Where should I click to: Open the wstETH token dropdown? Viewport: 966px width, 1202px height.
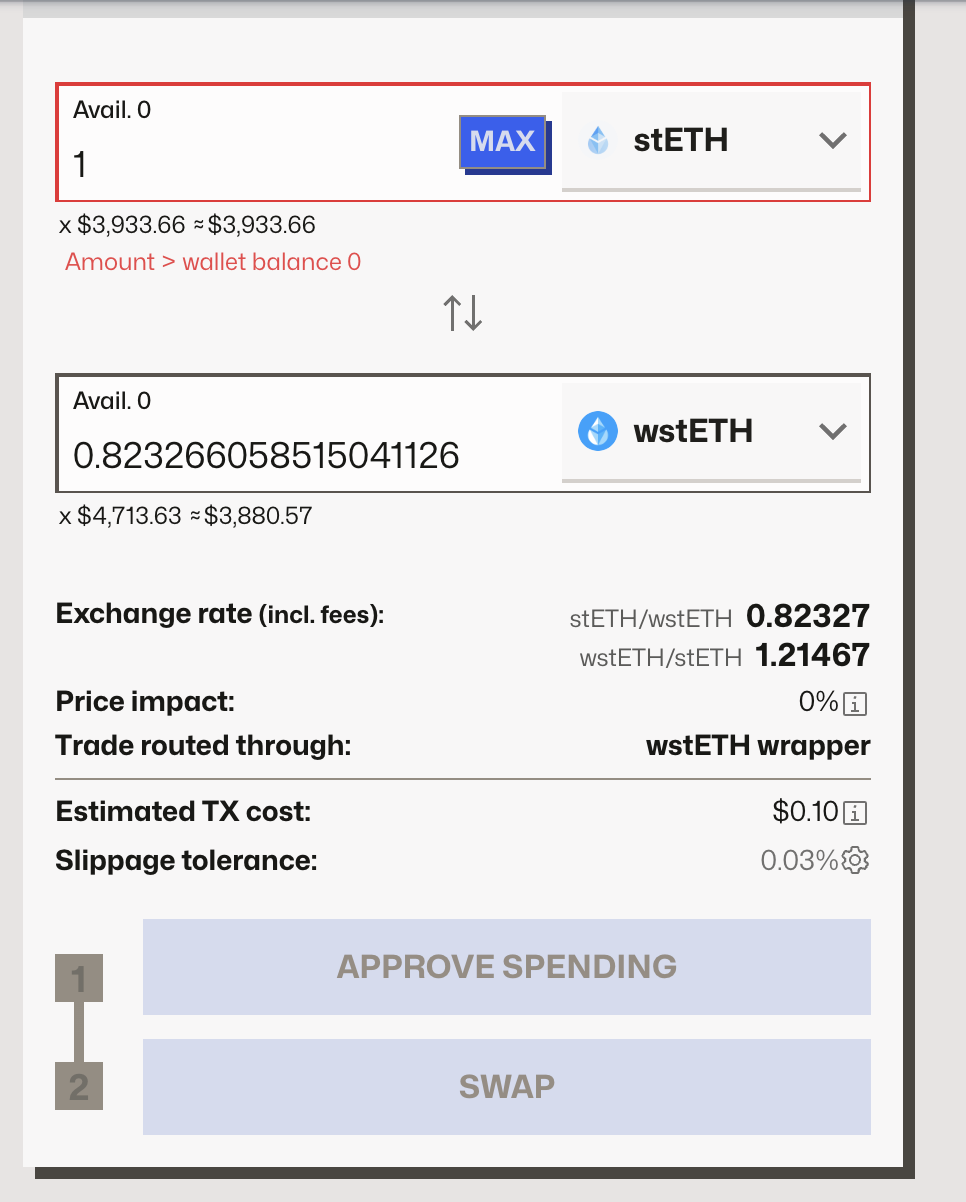point(711,432)
